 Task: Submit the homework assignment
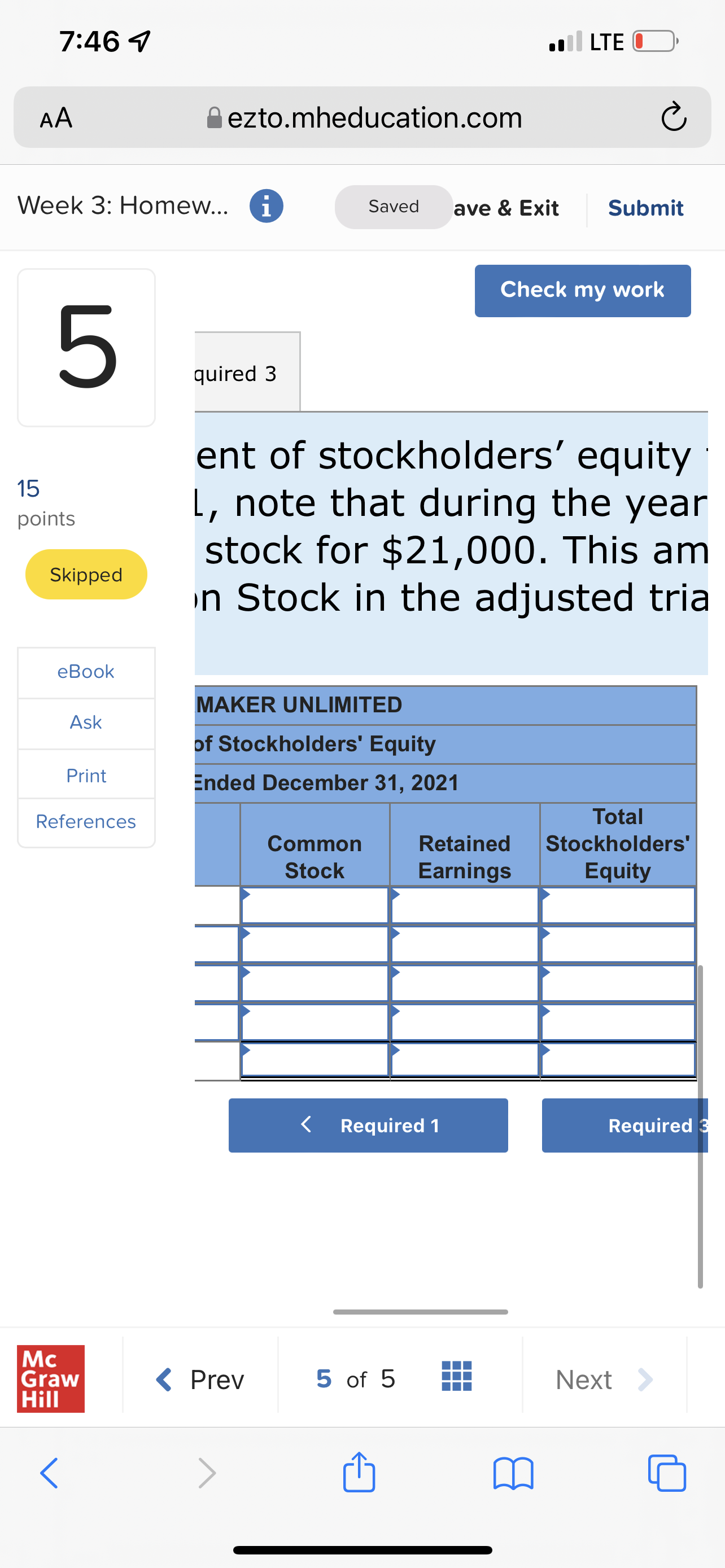pyautogui.click(x=645, y=208)
